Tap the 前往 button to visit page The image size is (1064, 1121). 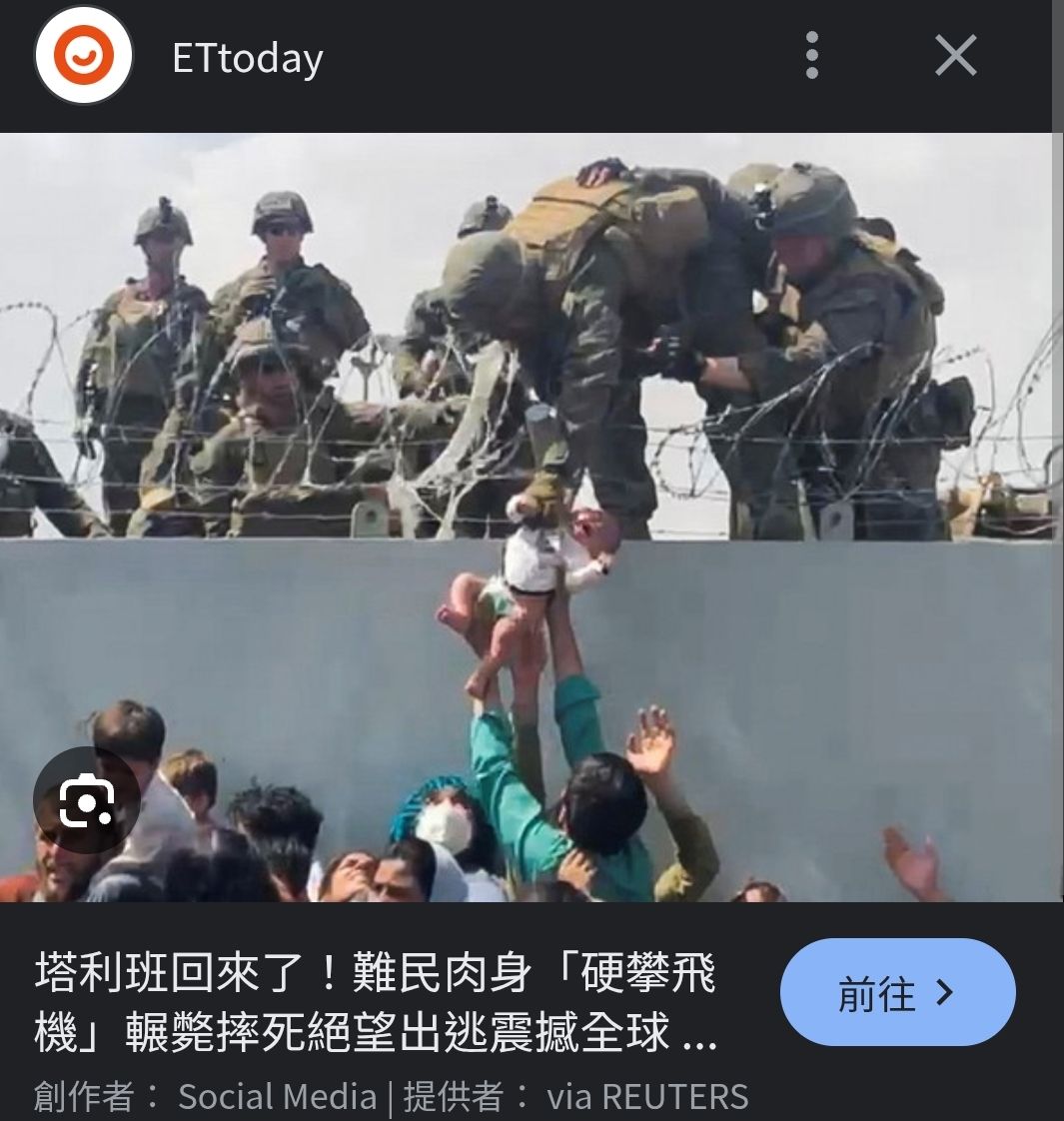pos(896,992)
